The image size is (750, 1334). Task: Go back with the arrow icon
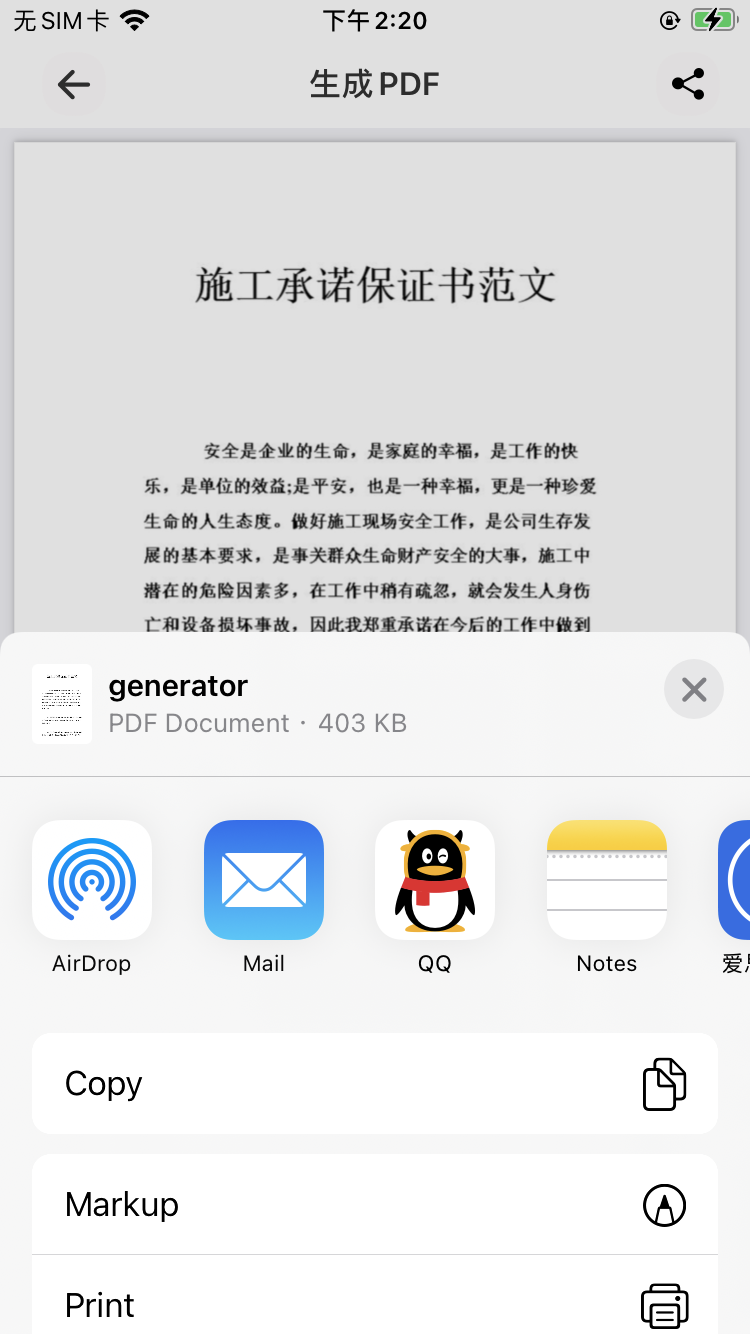tap(74, 85)
